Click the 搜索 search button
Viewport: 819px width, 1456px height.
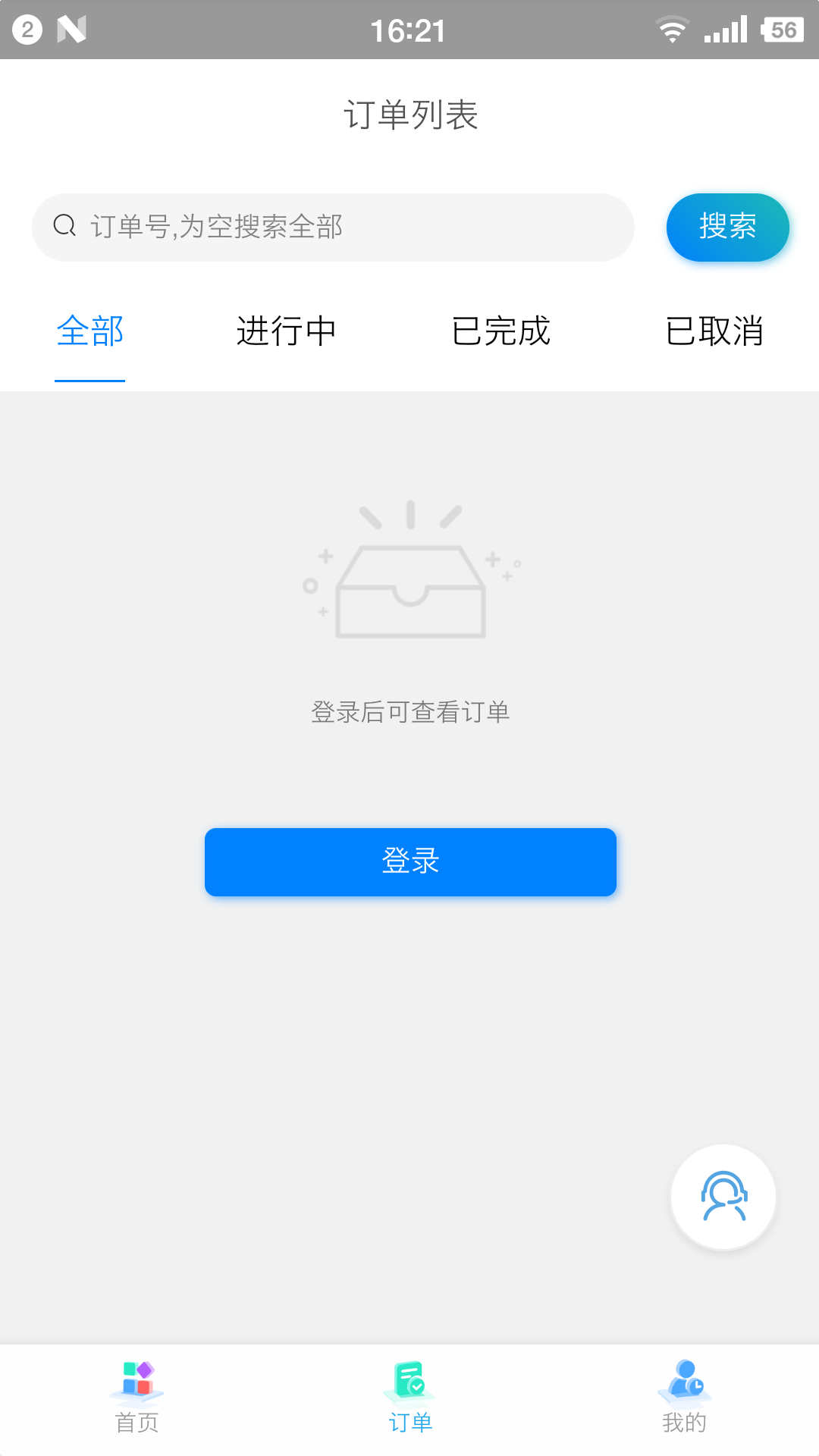(727, 227)
